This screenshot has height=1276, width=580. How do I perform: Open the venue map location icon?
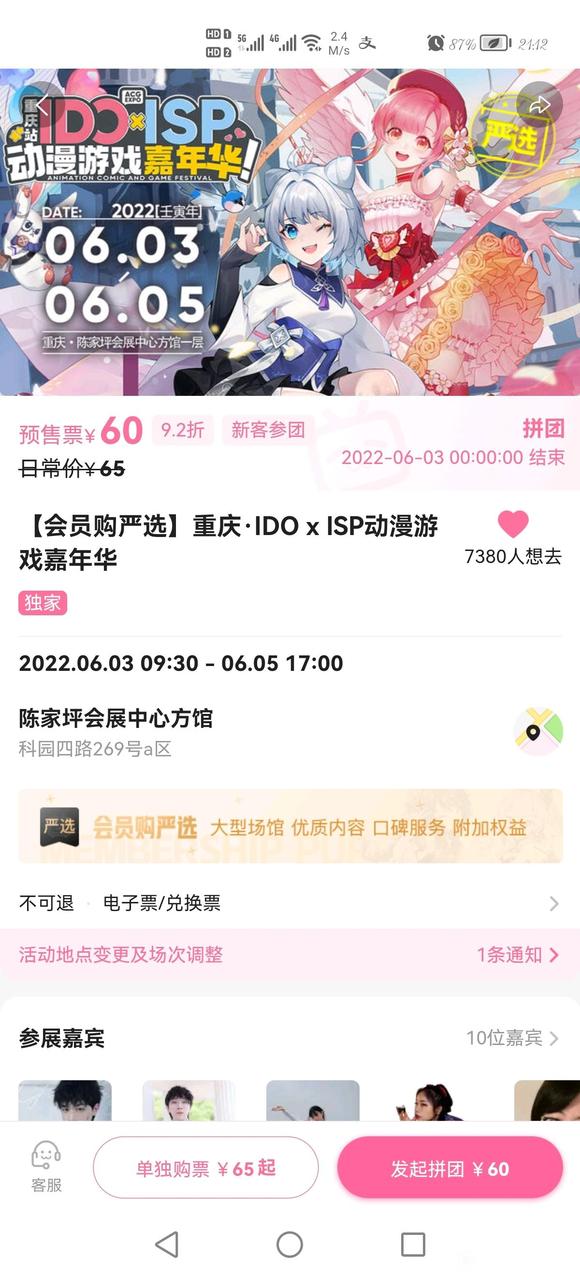tap(538, 732)
